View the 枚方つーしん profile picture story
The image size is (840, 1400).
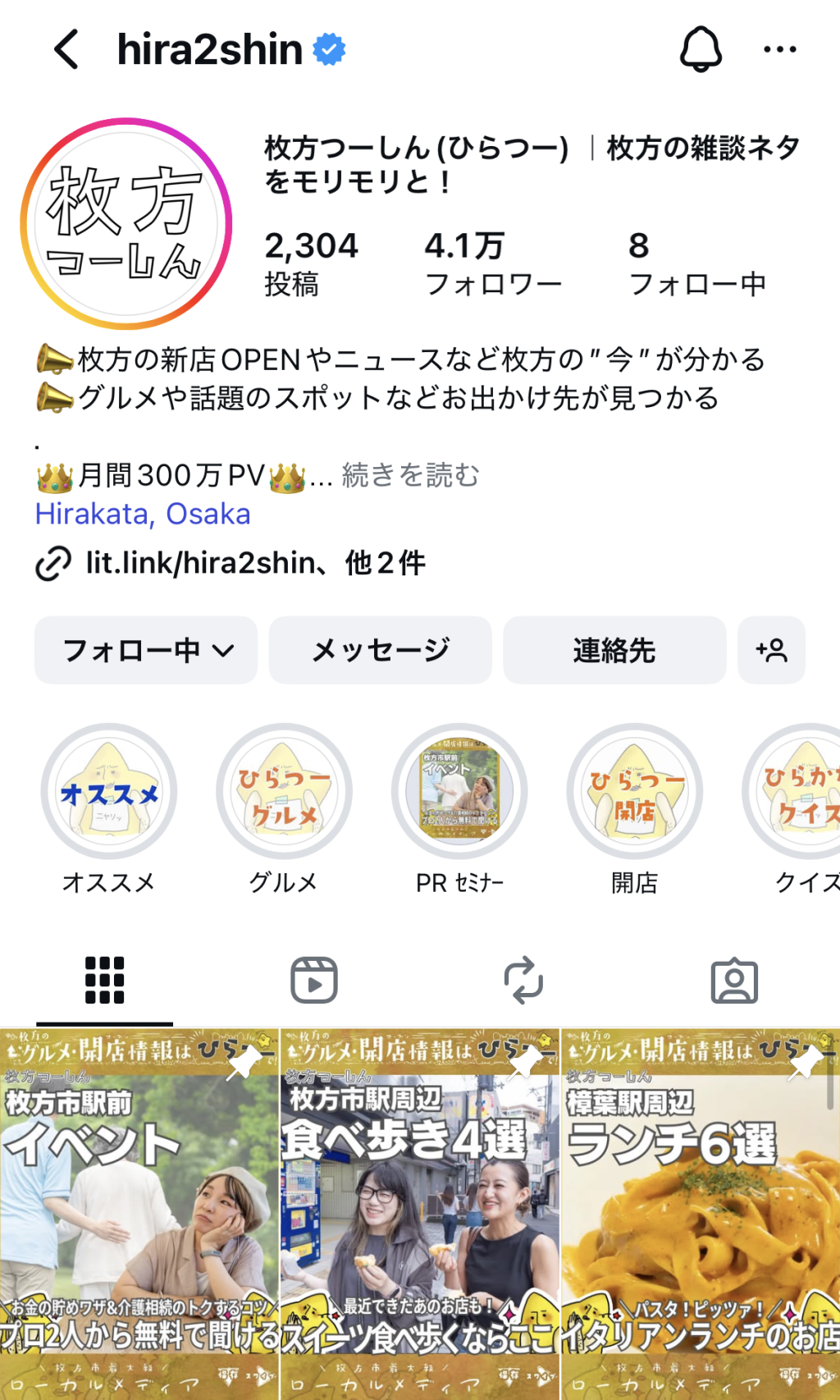click(126, 224)
